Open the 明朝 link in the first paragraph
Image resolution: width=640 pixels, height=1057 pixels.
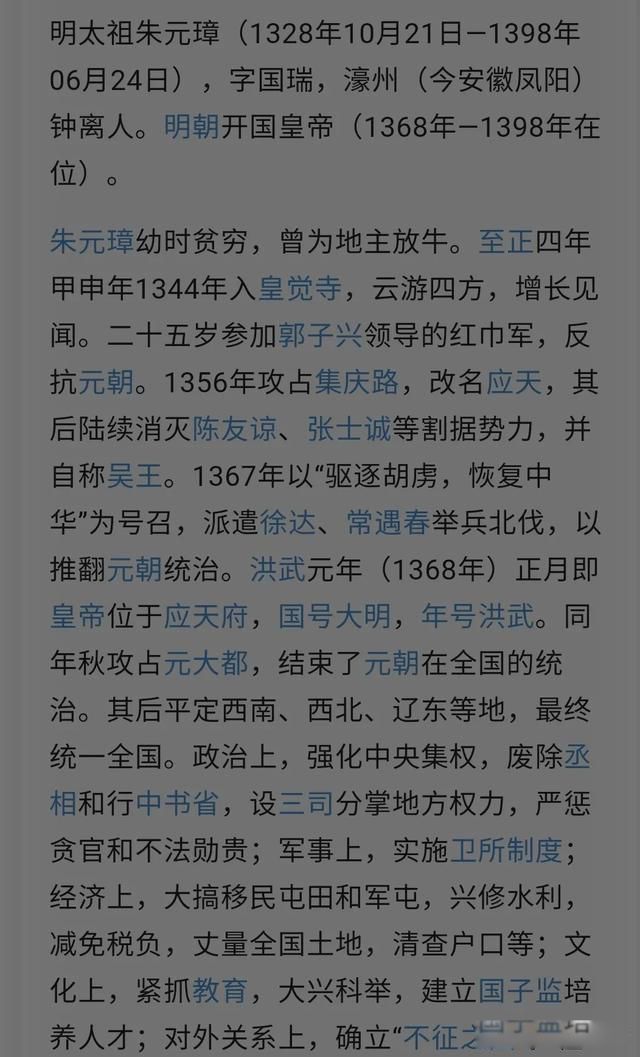pyautogui.click(x=191, y=128)
